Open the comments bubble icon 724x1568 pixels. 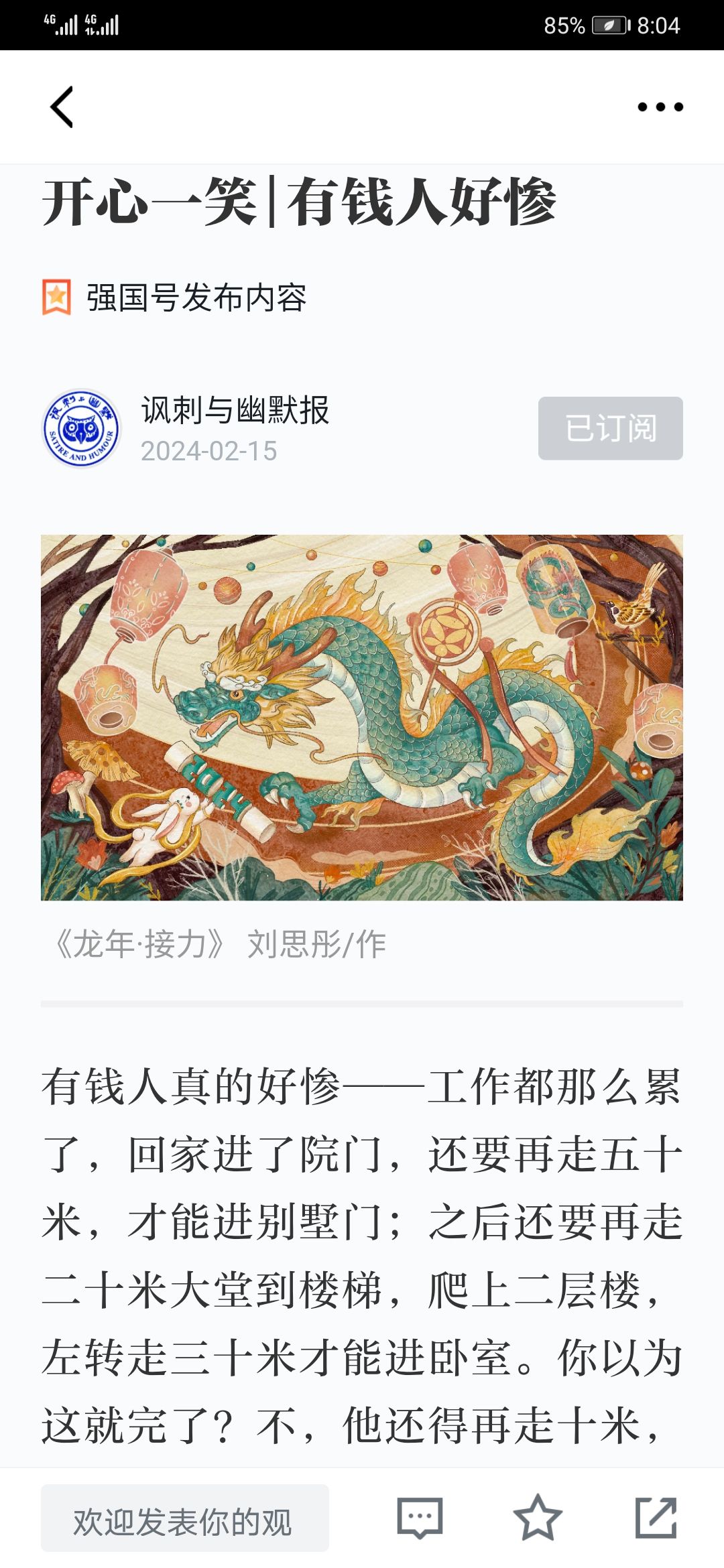point(420,1518)
